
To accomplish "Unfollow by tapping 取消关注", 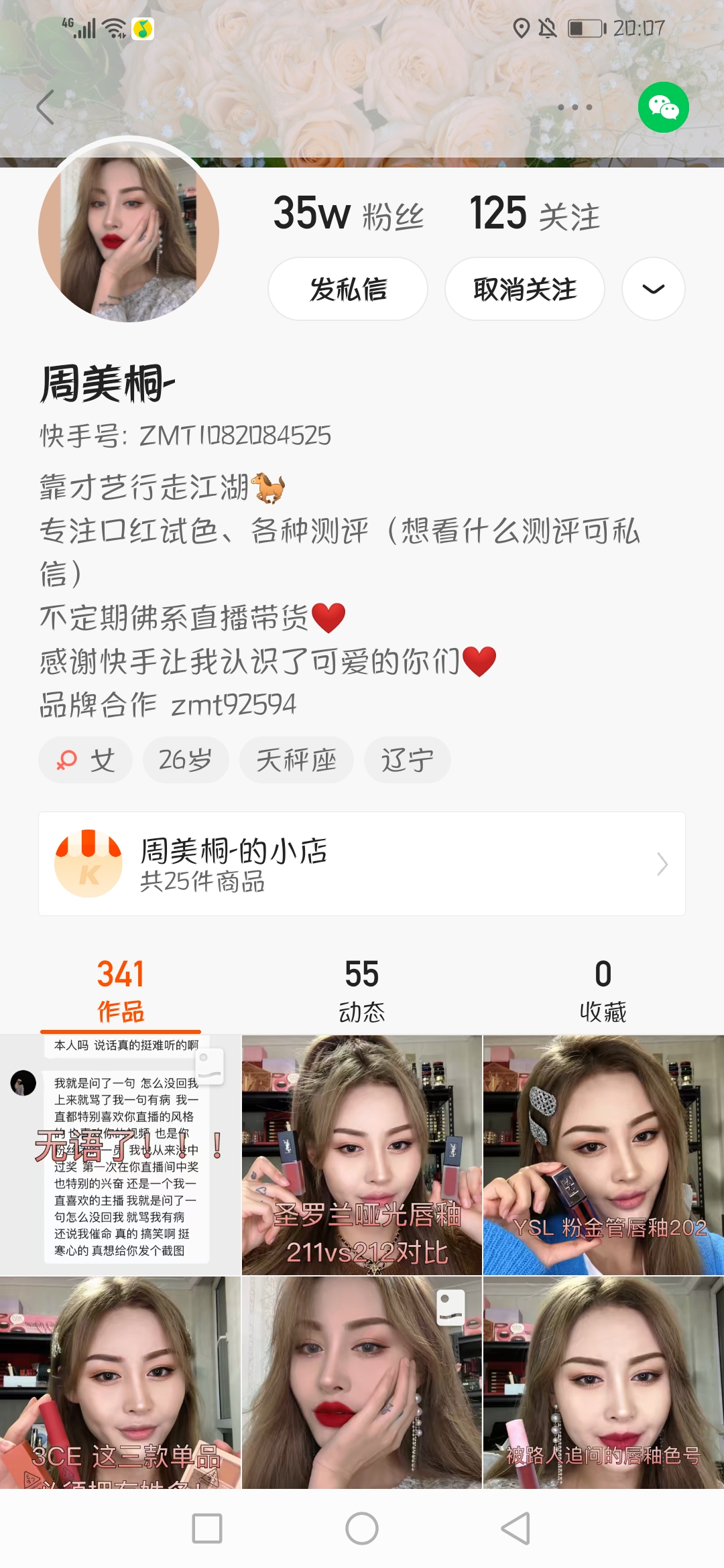I will [525, 289].
